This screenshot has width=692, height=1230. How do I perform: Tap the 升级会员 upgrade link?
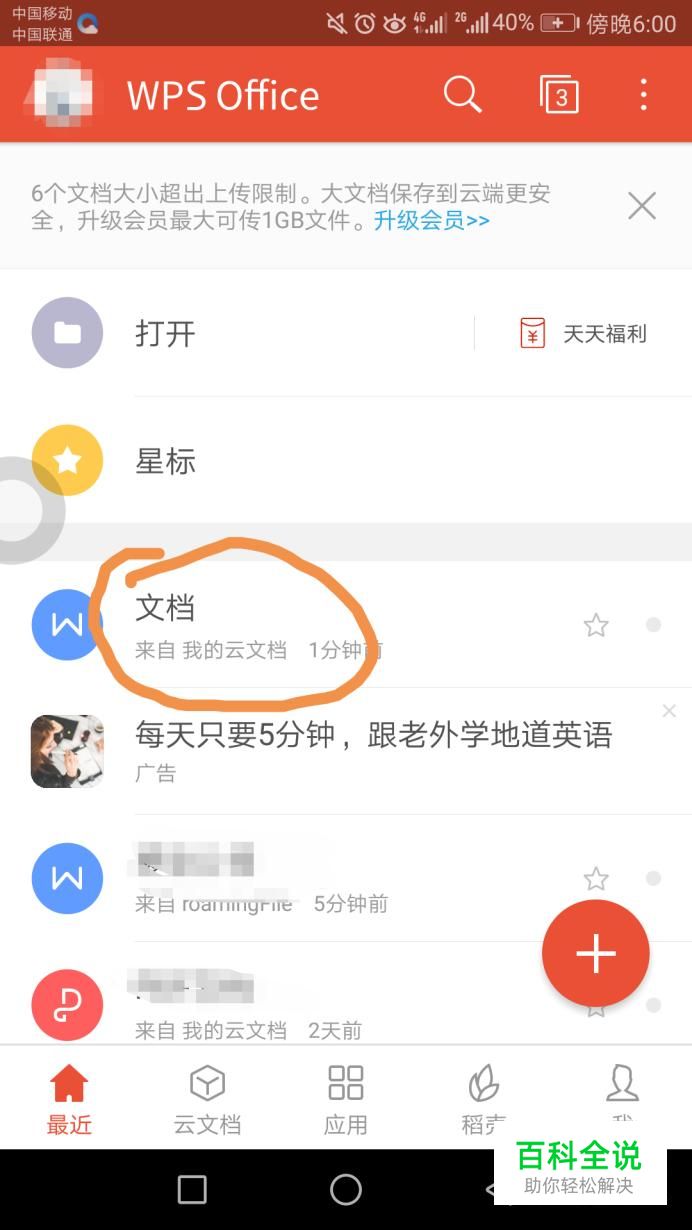point(431,220)
